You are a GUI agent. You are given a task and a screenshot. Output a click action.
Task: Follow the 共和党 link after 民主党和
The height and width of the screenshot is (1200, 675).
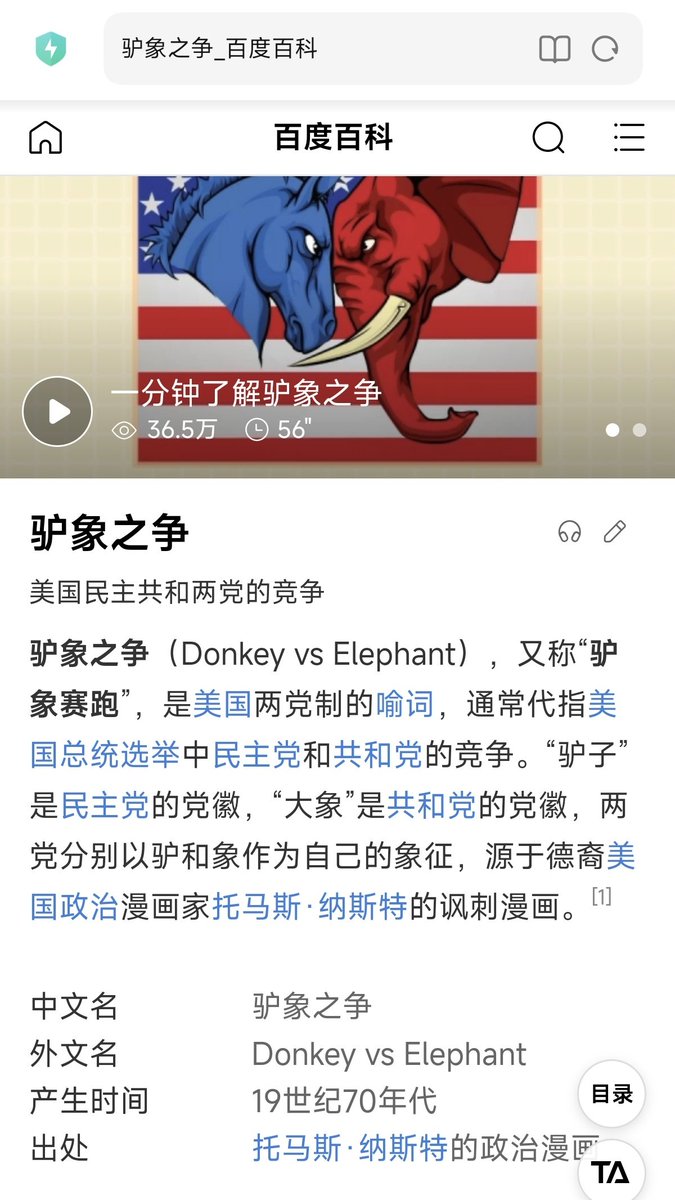tap(377, 755)
